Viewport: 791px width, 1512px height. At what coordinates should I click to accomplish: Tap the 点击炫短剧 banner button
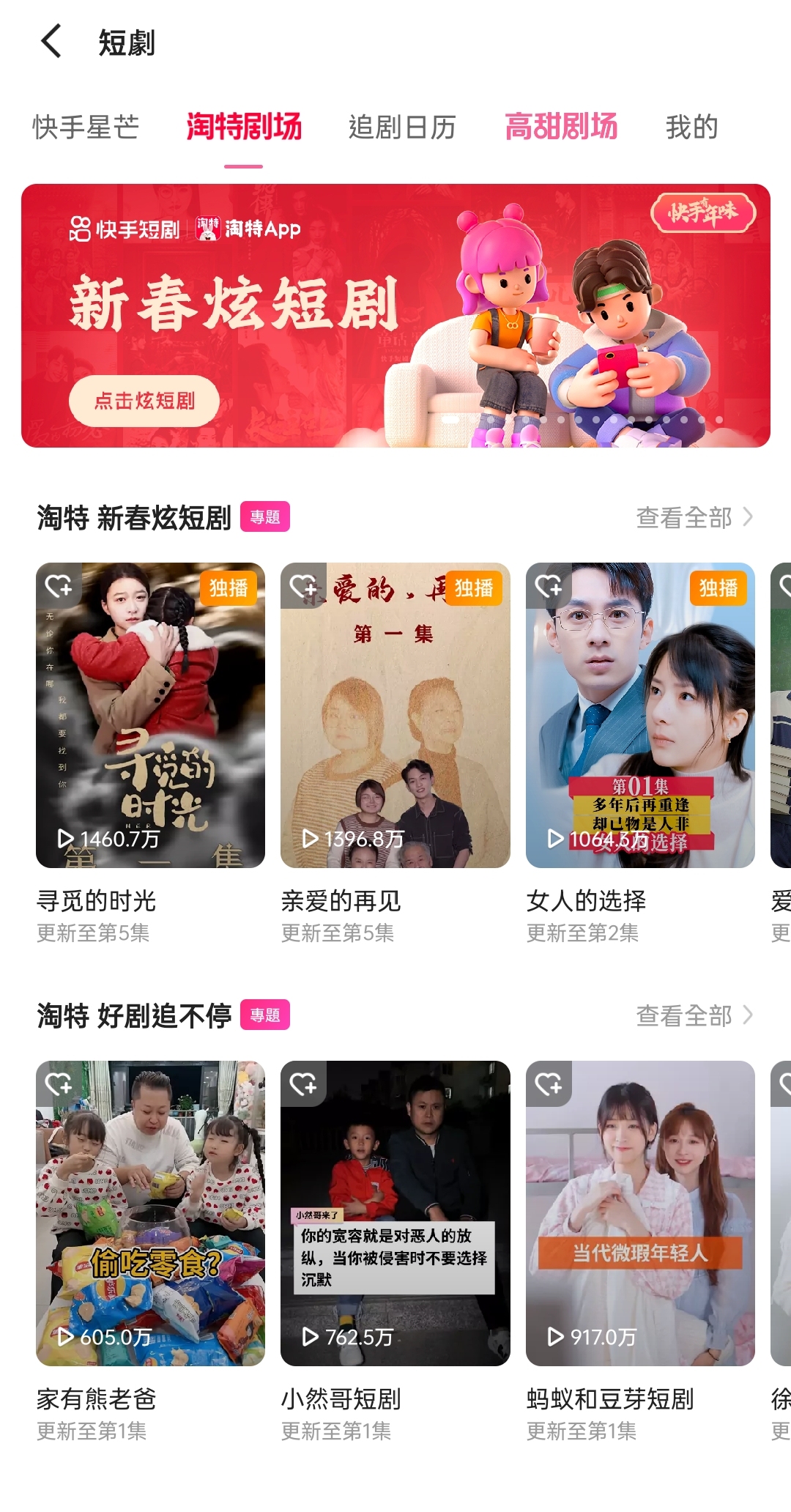tap(144, 401)
